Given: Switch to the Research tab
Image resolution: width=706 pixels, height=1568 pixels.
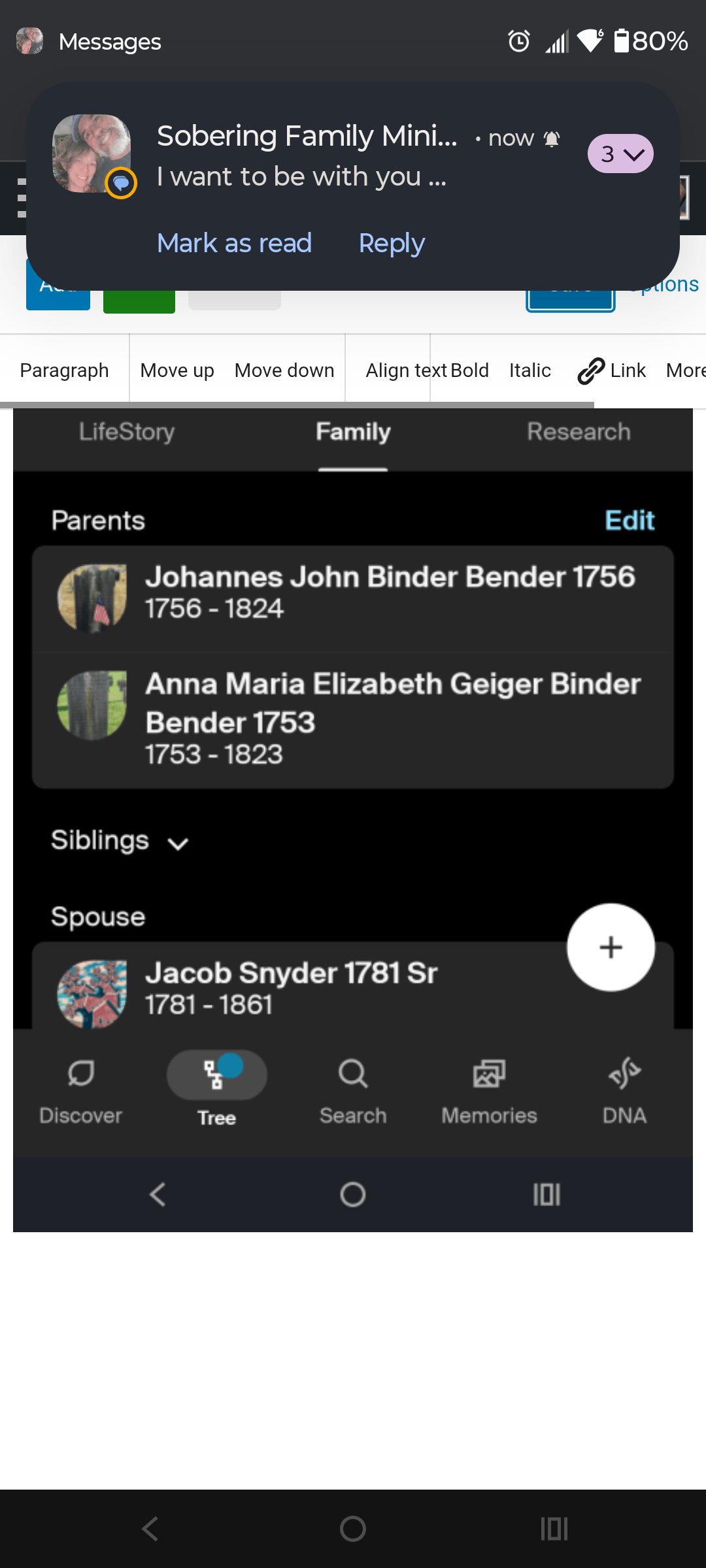Looking at the screenshot, I should tap(578, 431).
